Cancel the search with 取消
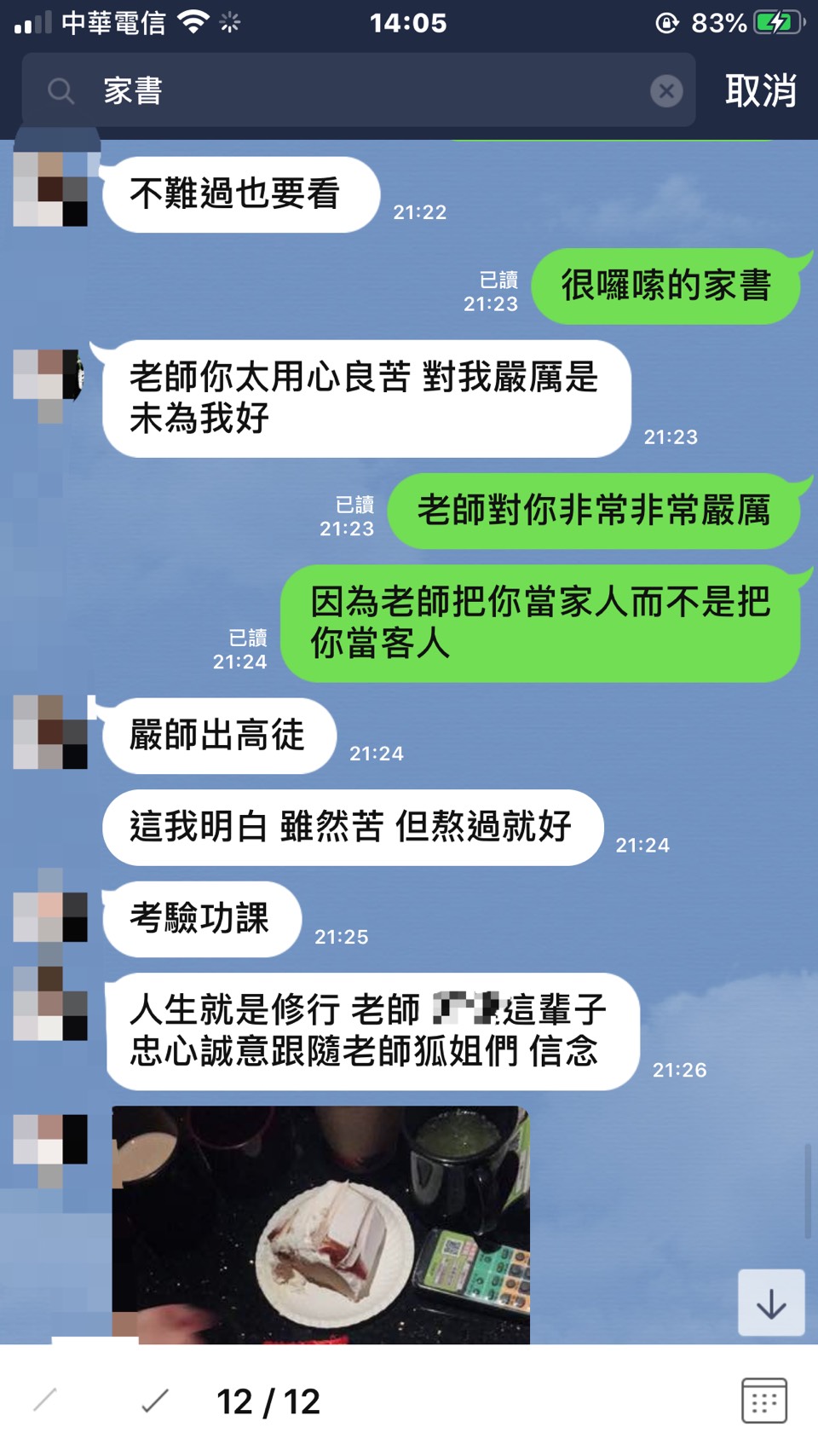 pos(760,90)
